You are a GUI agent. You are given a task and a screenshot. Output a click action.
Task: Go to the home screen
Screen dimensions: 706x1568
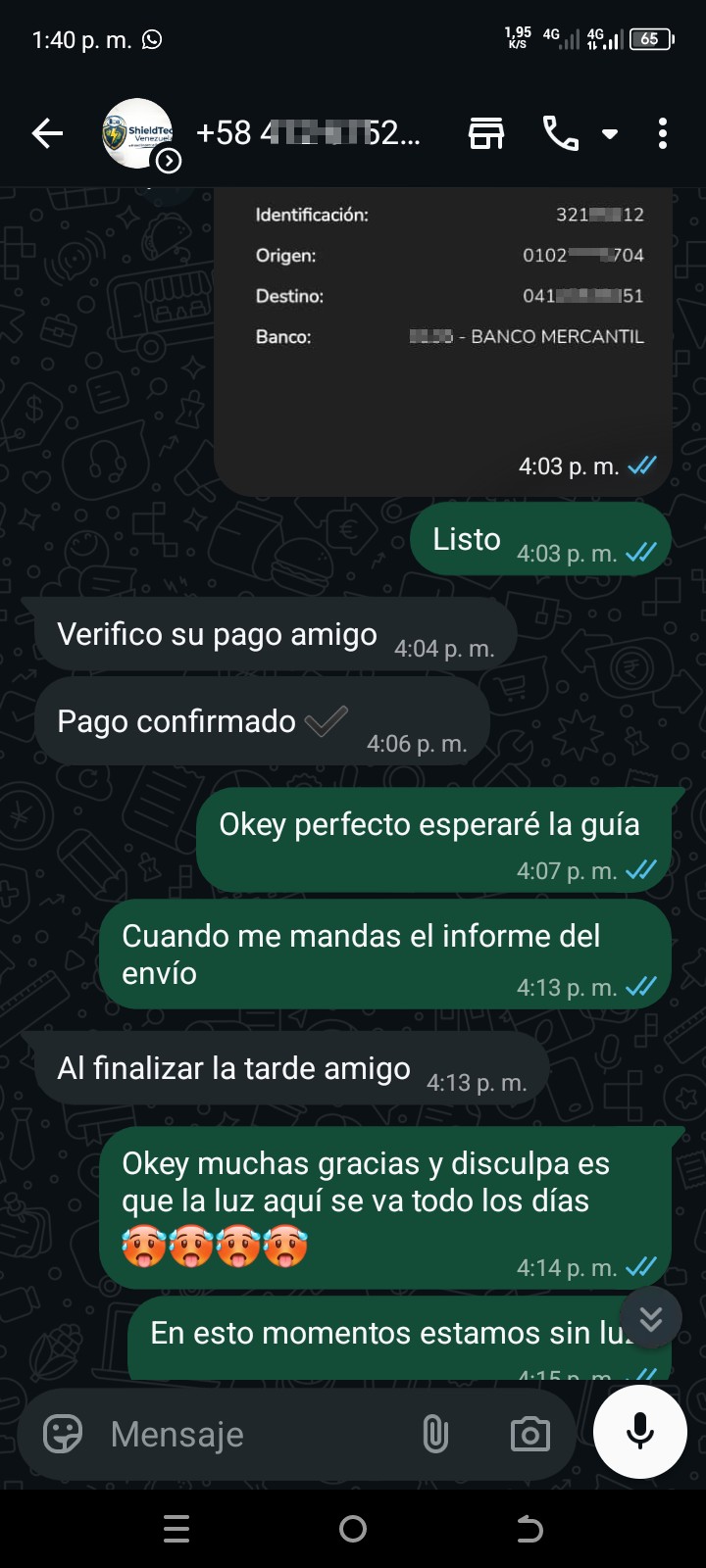pyautogui.click(x=353, y=1529)
